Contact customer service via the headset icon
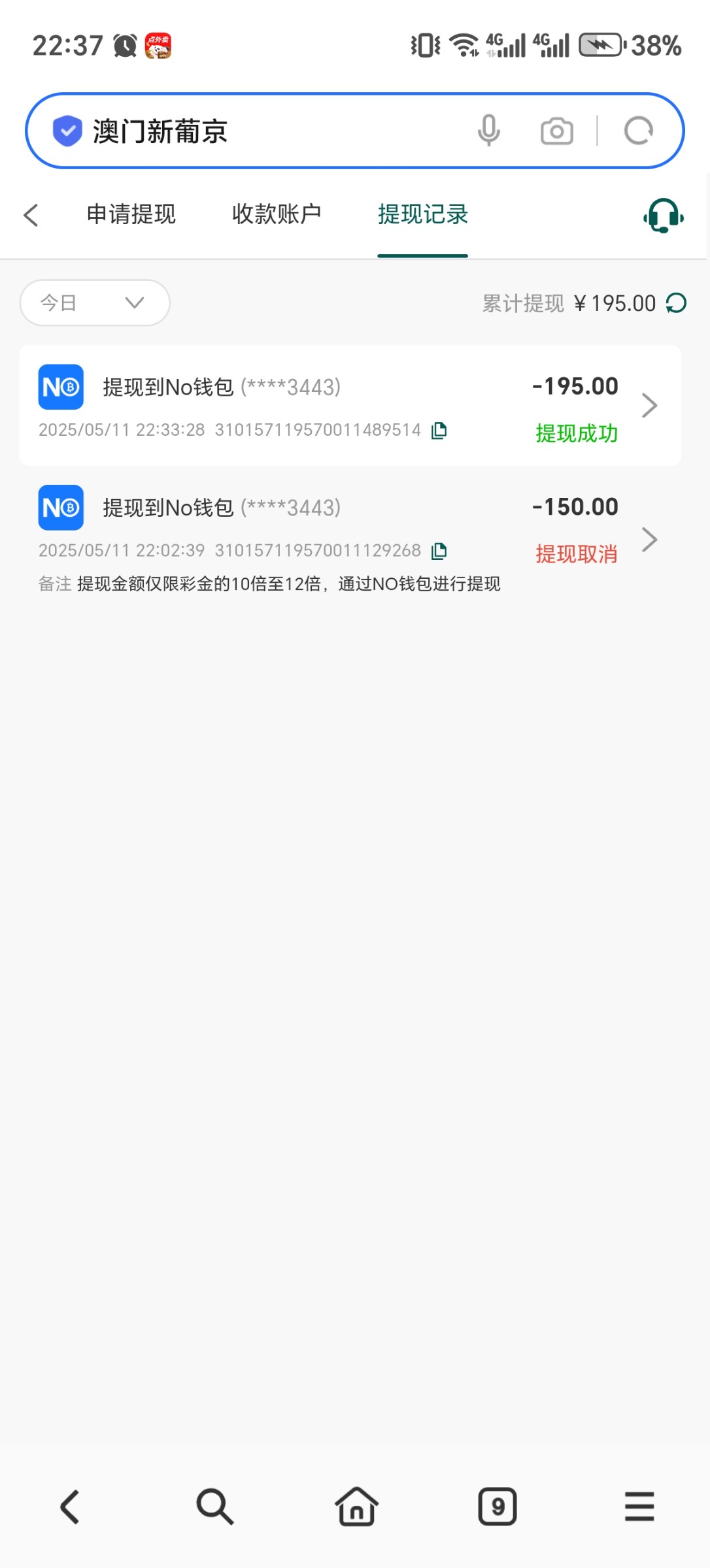710x1568 pixels. 663,216
